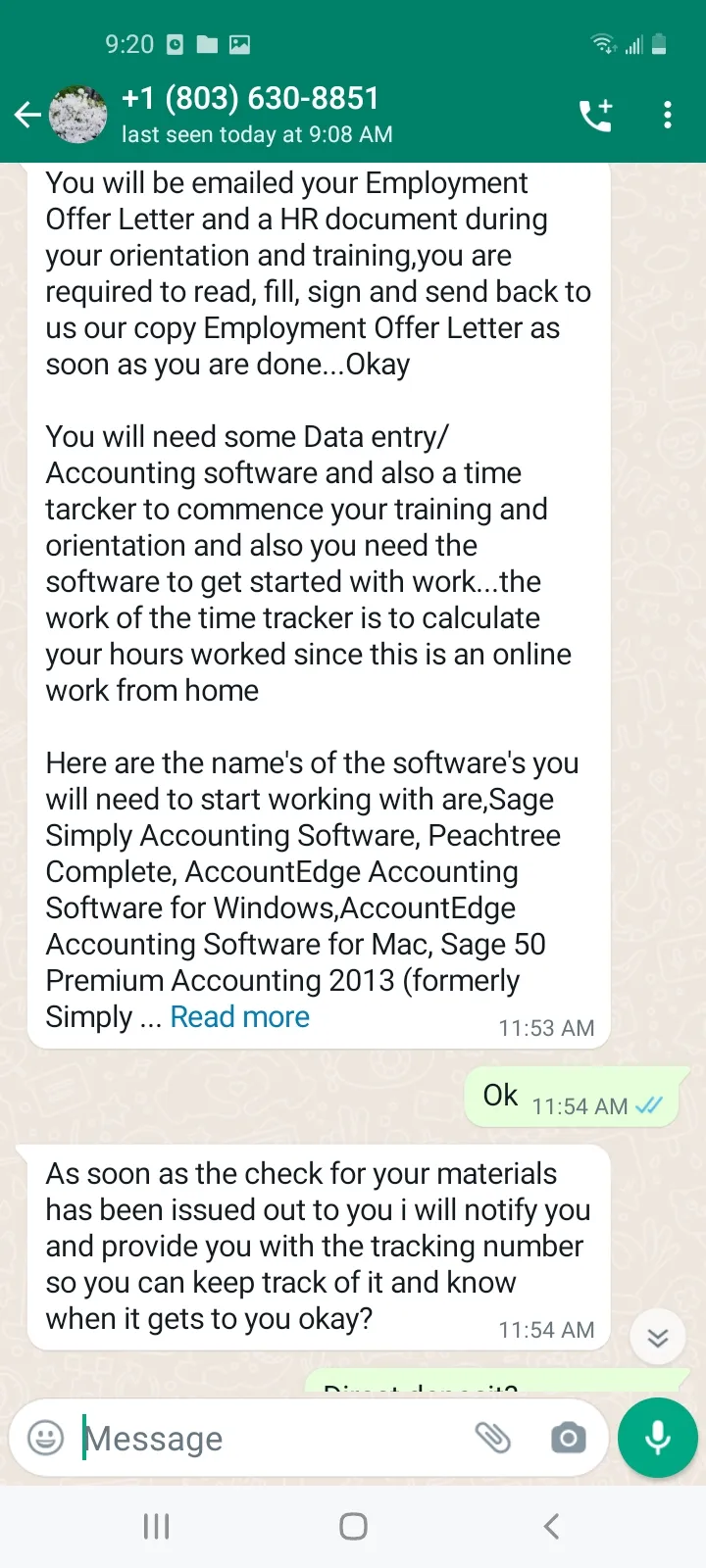This screenshot has width=706, height=1568.
Task: Open the emoji picker
Action: point(45,1438)
